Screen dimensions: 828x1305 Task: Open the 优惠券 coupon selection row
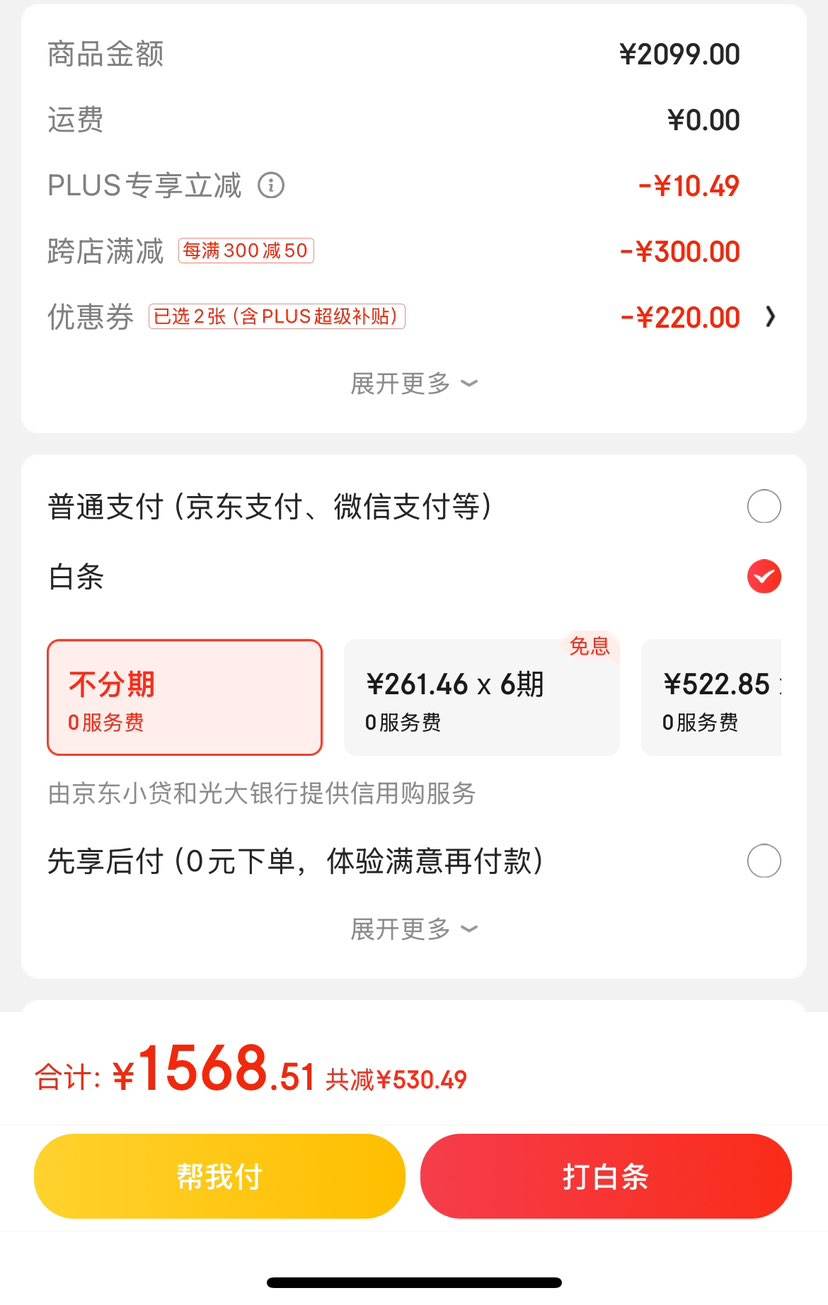coord(769,317)
